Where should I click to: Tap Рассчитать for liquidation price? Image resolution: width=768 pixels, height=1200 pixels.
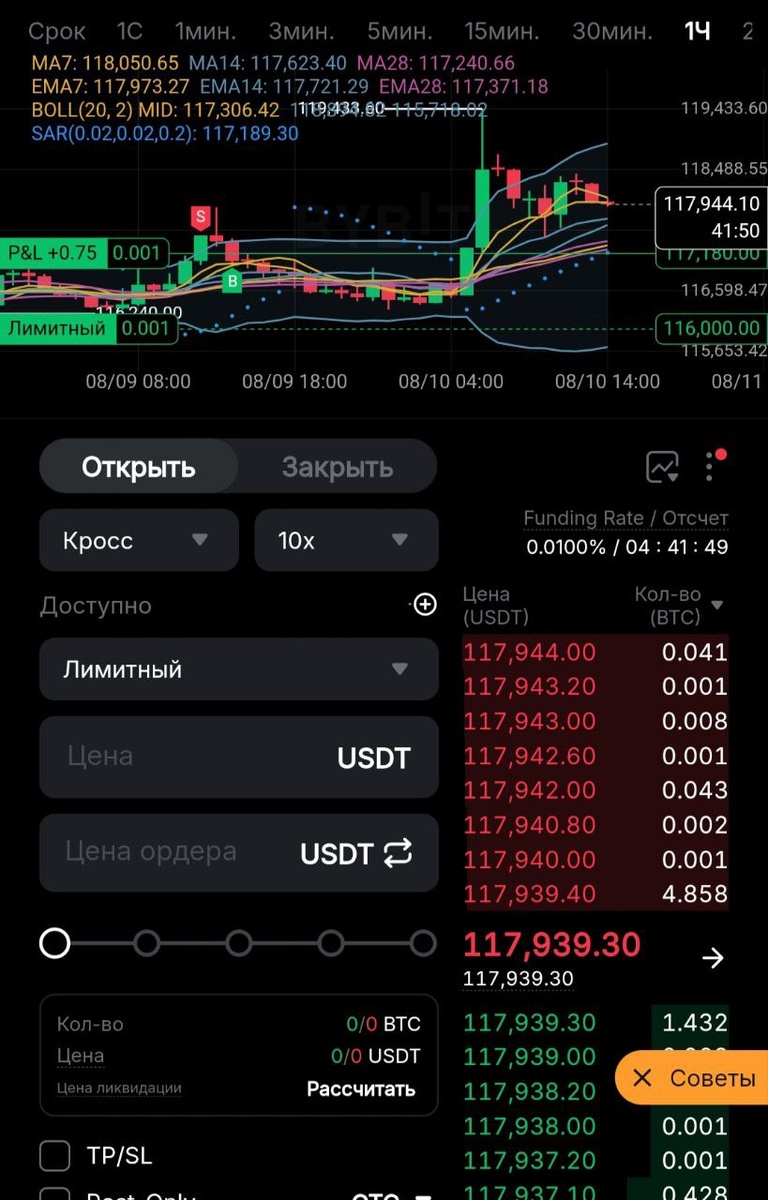[x=360, y=1089]
